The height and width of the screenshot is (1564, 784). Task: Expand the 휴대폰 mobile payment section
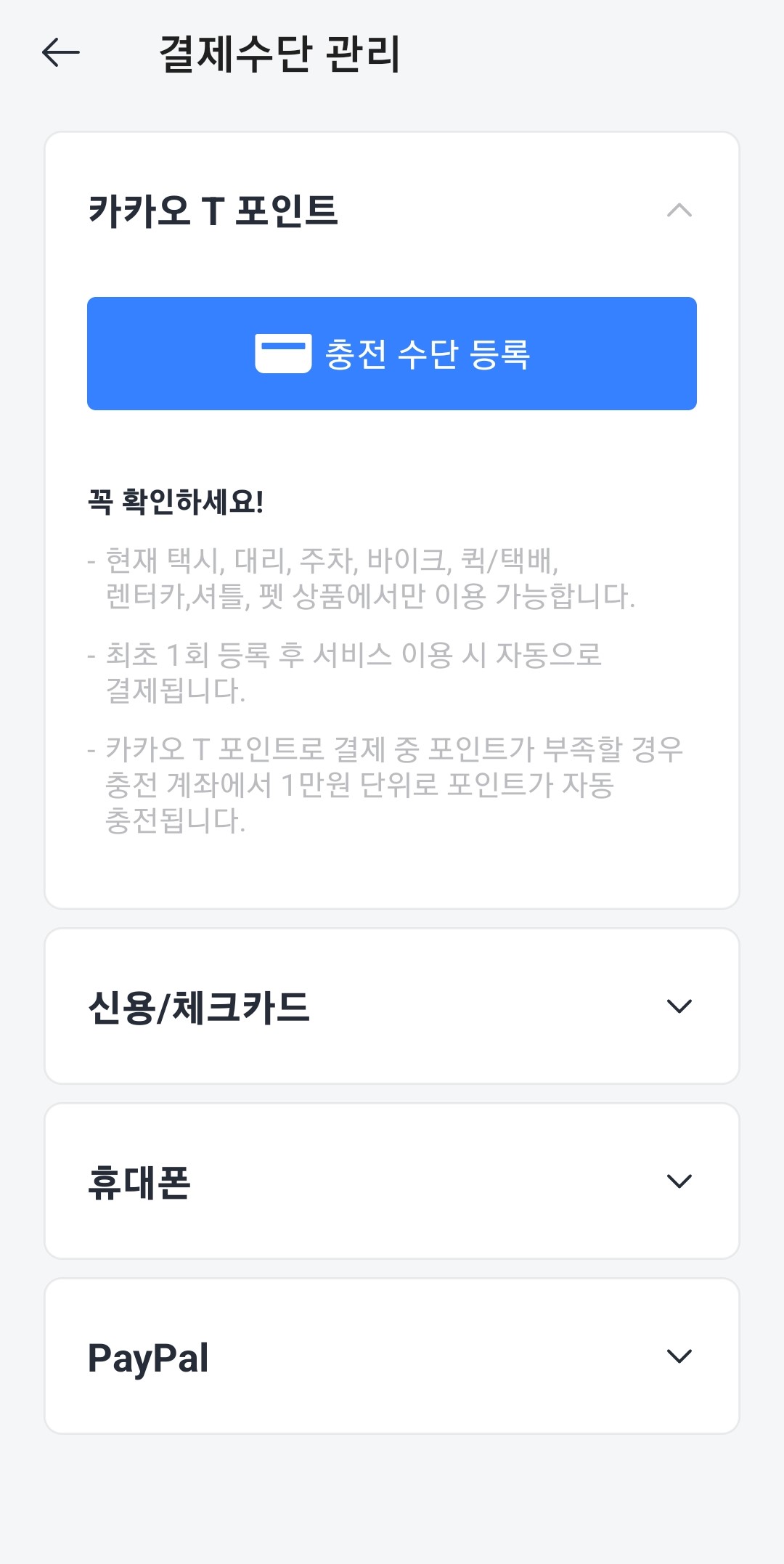tap(391, 1181)
